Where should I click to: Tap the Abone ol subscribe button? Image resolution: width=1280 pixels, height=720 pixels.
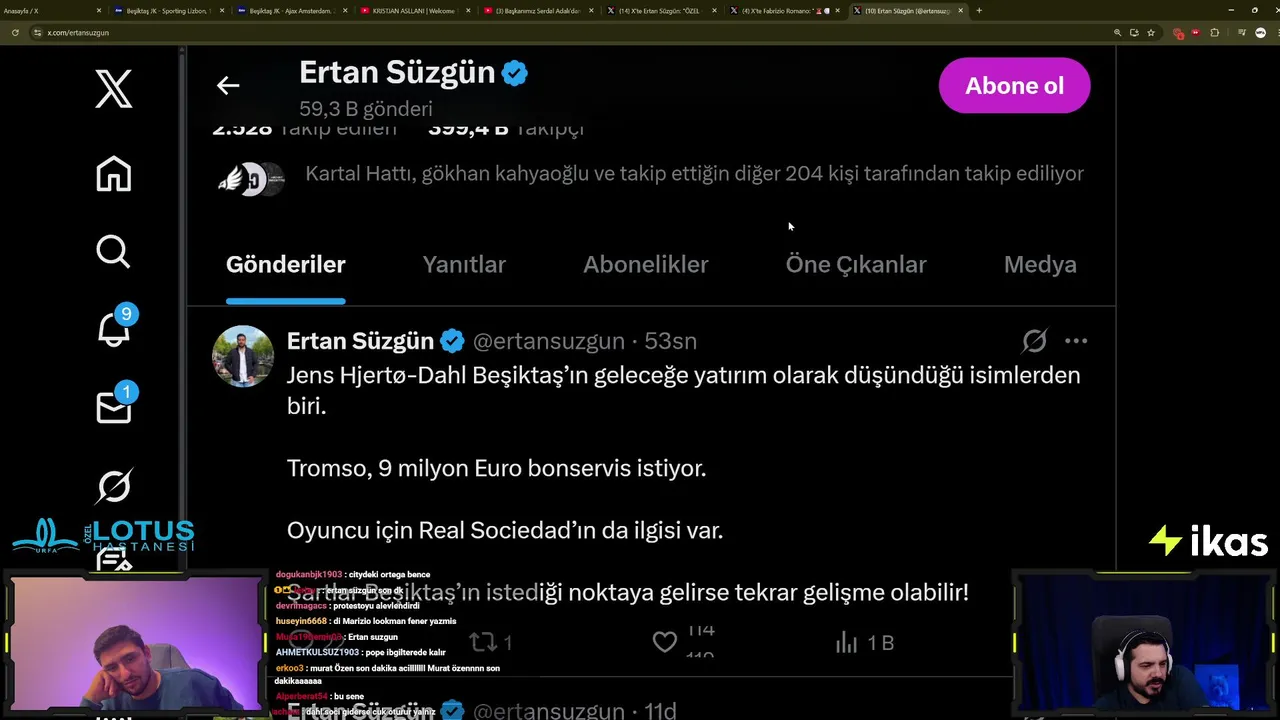(1014, 86)
